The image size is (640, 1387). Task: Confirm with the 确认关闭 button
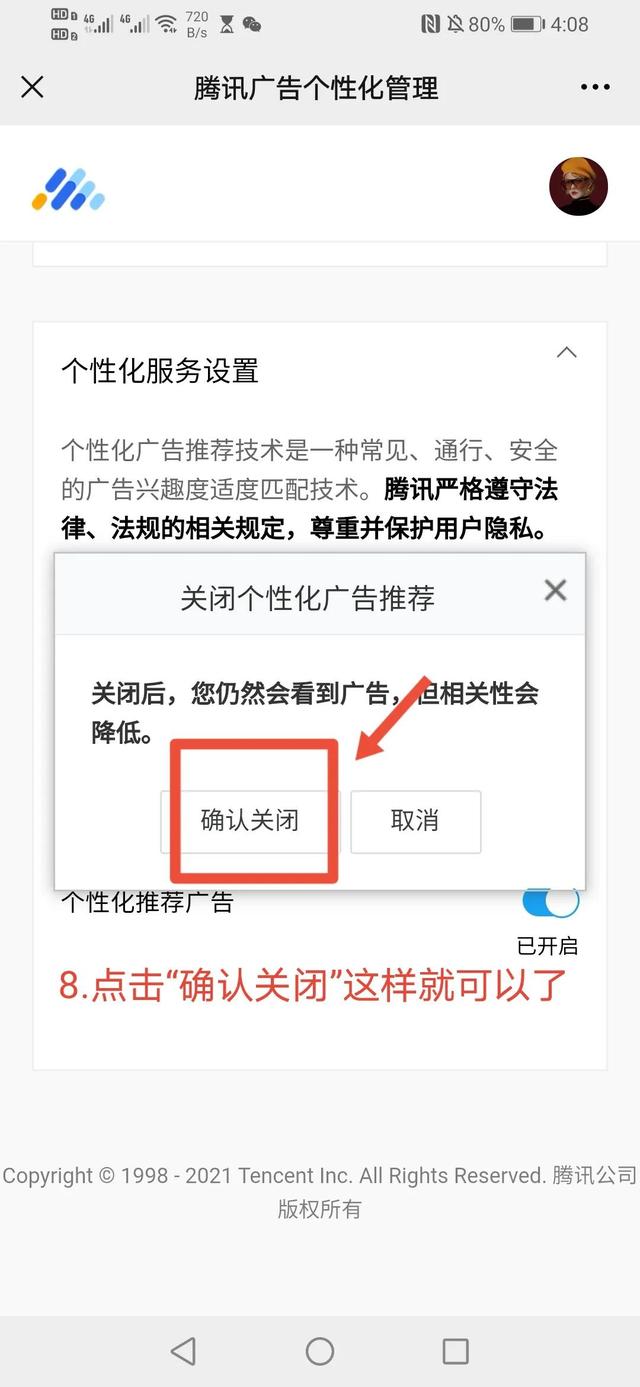(x=250, y=821)
